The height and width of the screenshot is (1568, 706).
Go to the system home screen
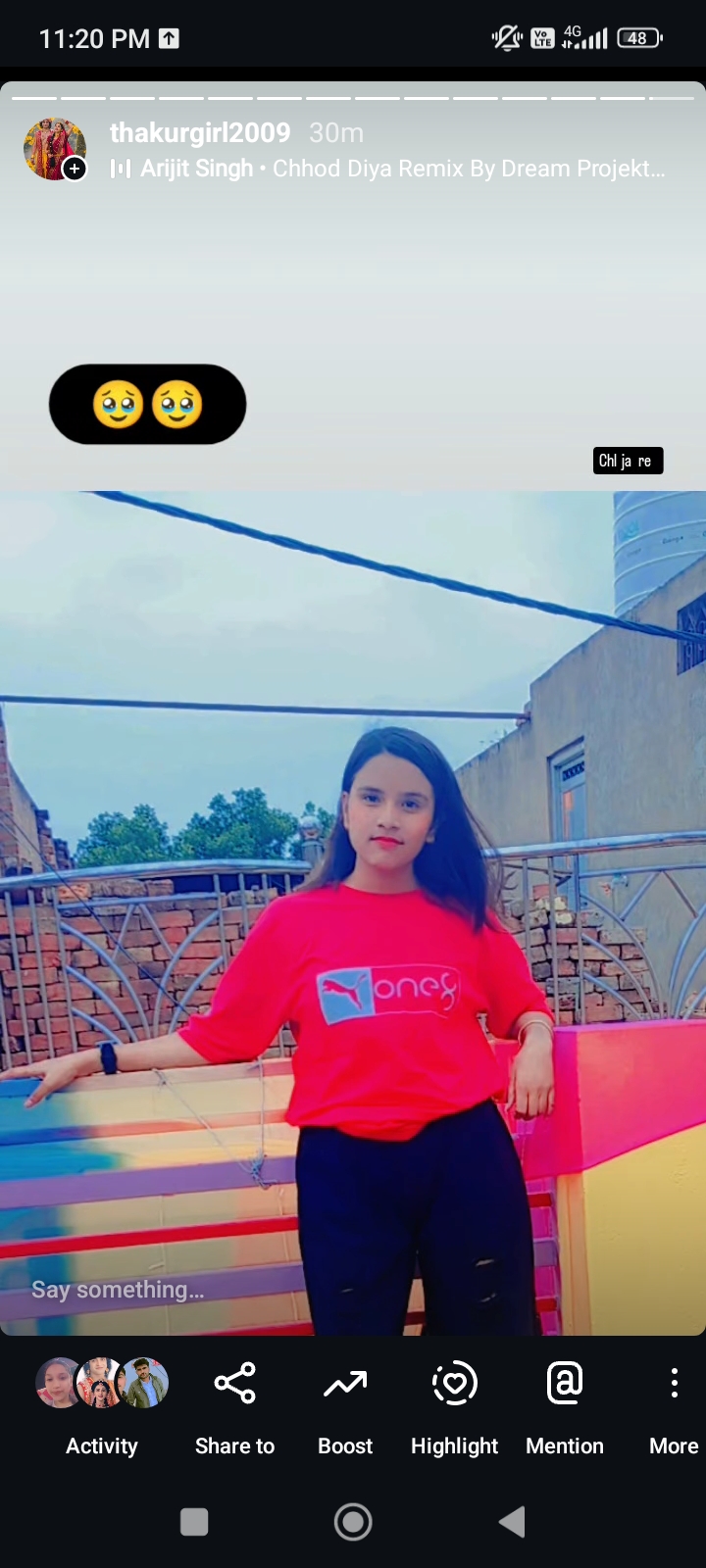[x=353, y=1522]
